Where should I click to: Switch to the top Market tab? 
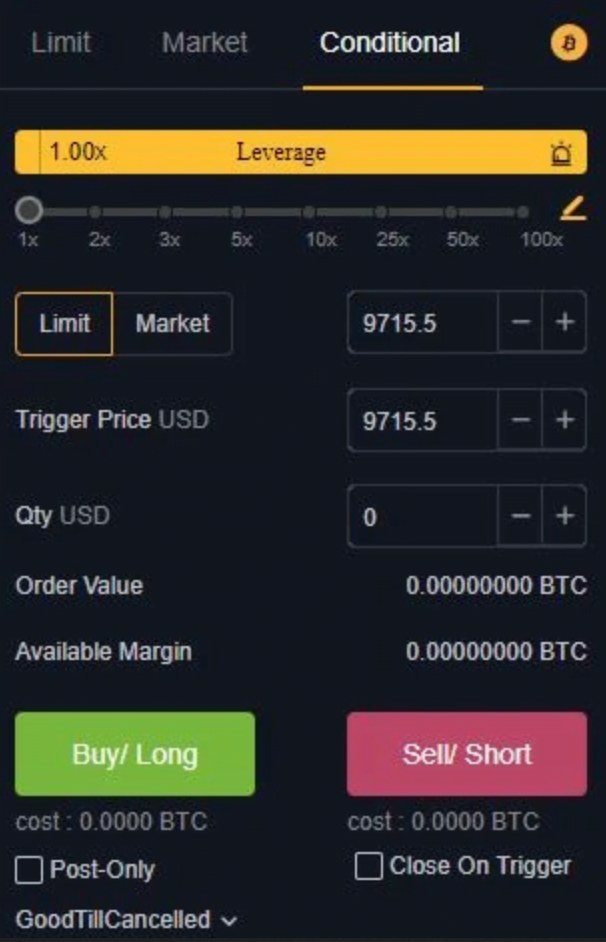point(205,43)
